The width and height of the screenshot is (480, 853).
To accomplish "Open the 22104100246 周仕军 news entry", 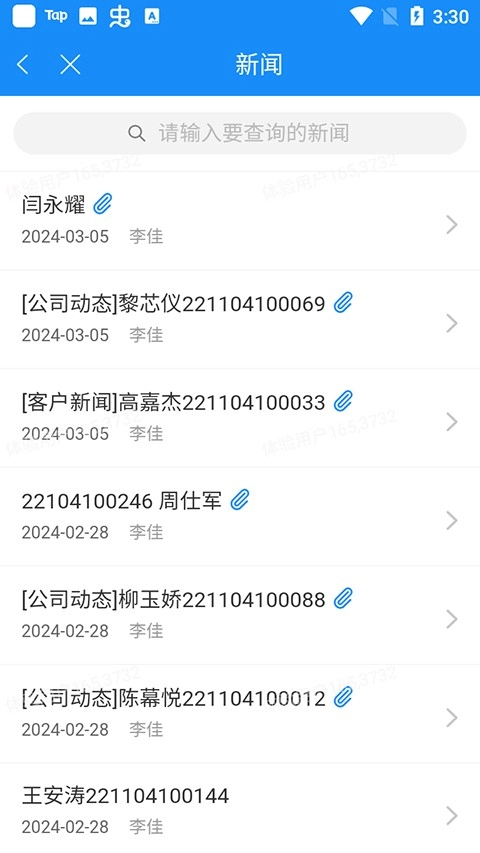I will click(240, 516).
